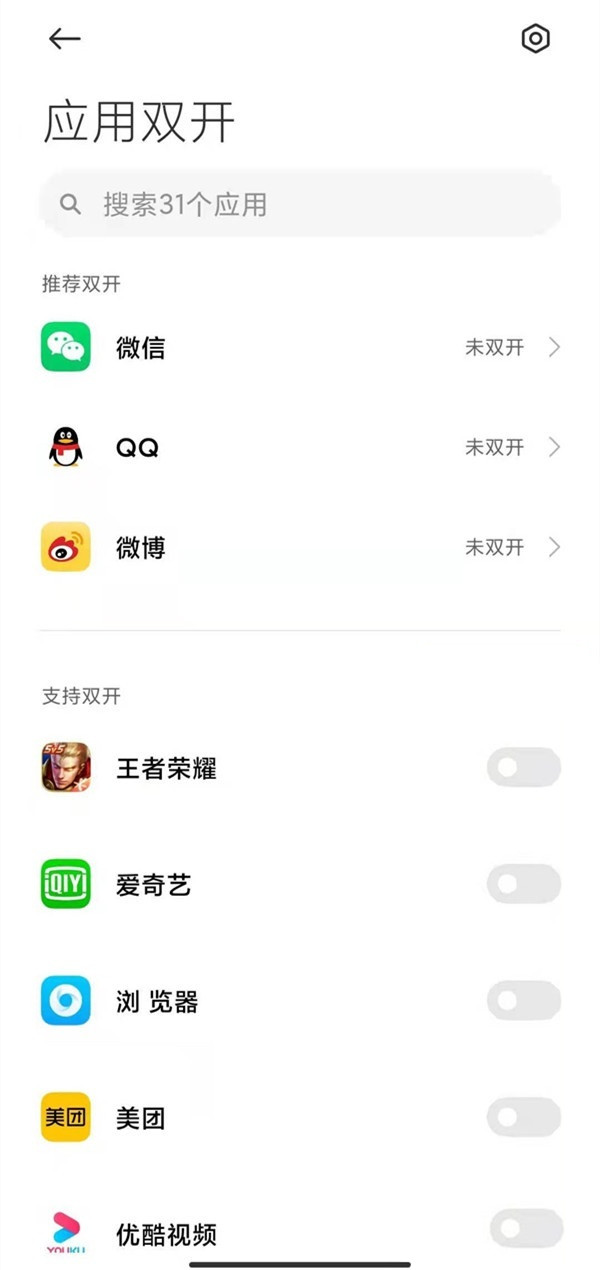Enable dual app for 王者荣耀
The height and width of the screenshot is (1270, 600).
click(x=523, y=768)
